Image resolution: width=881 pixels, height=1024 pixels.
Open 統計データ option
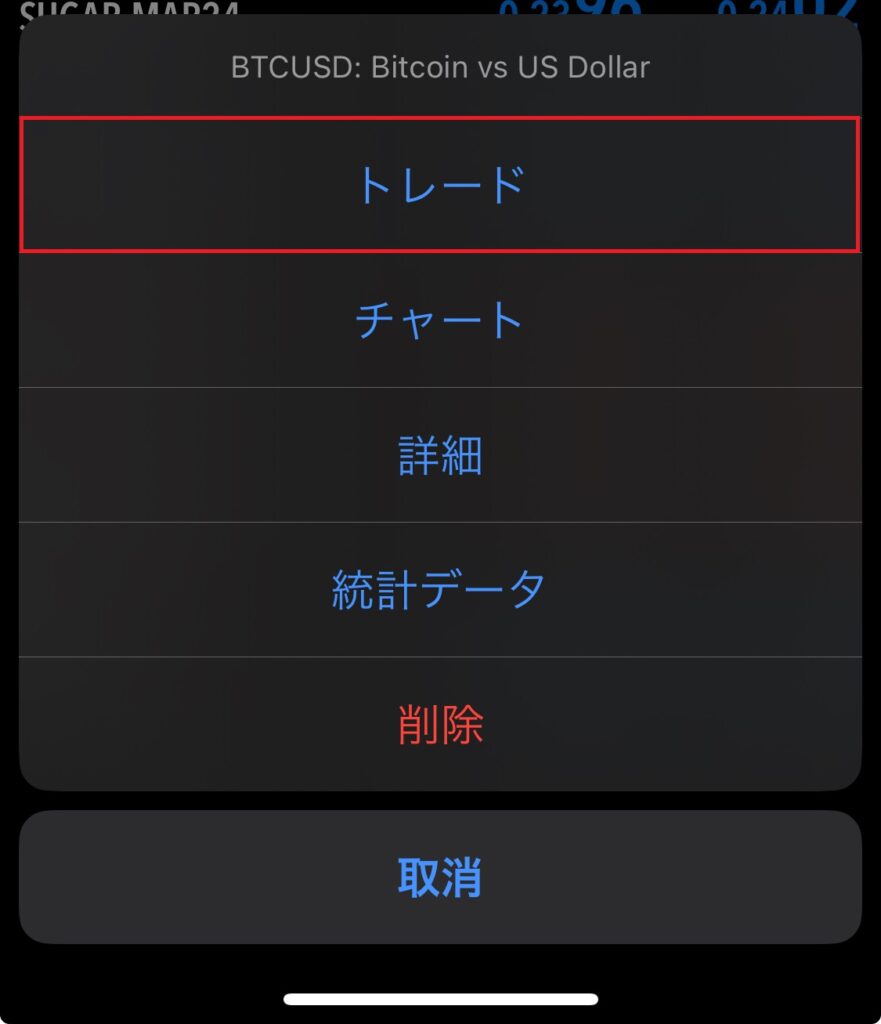[440, 590]
